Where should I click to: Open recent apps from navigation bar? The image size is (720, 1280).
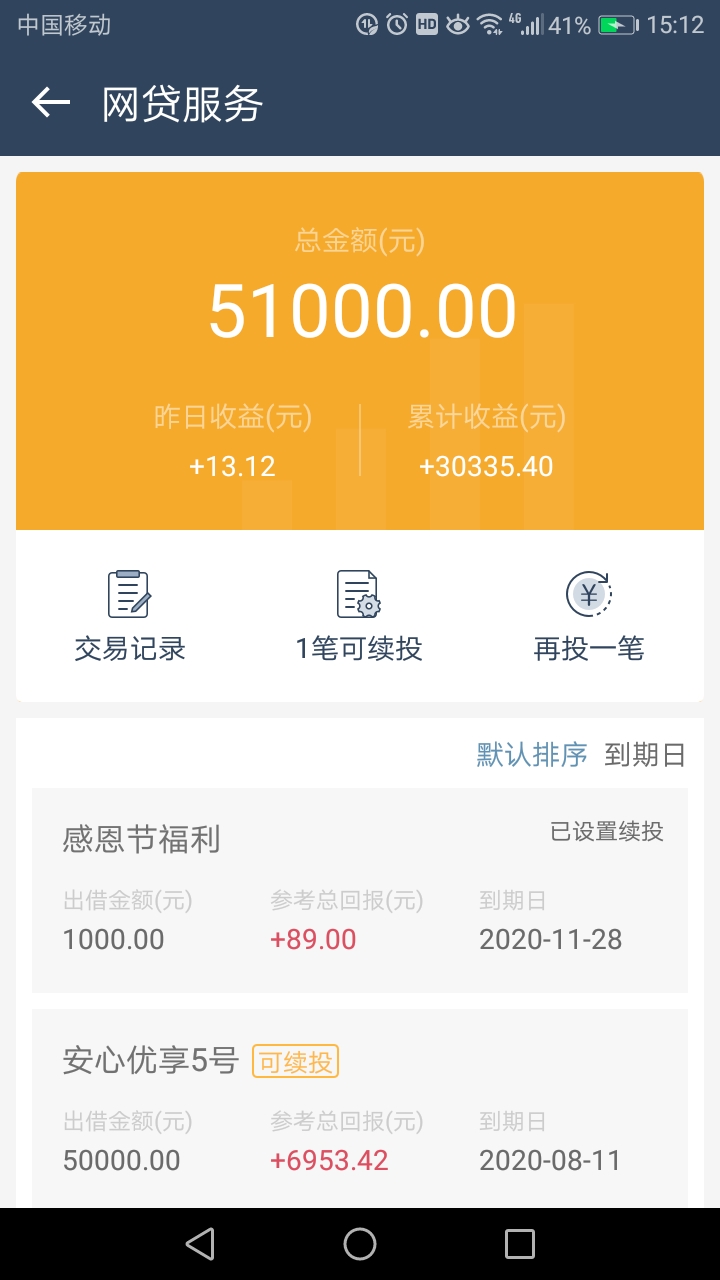coord(520,1244)
